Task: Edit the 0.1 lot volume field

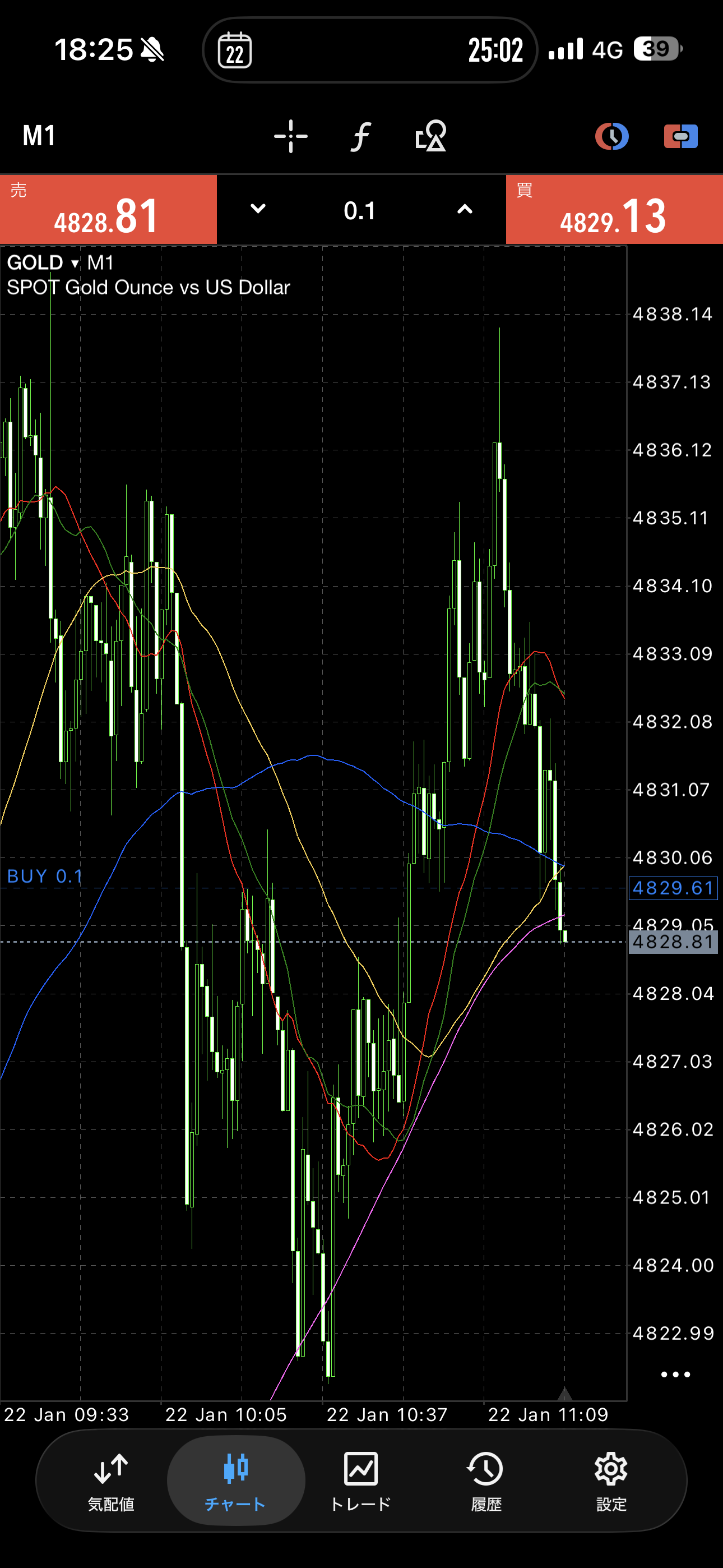Action: pyautogui.click(x=360, y=211)
